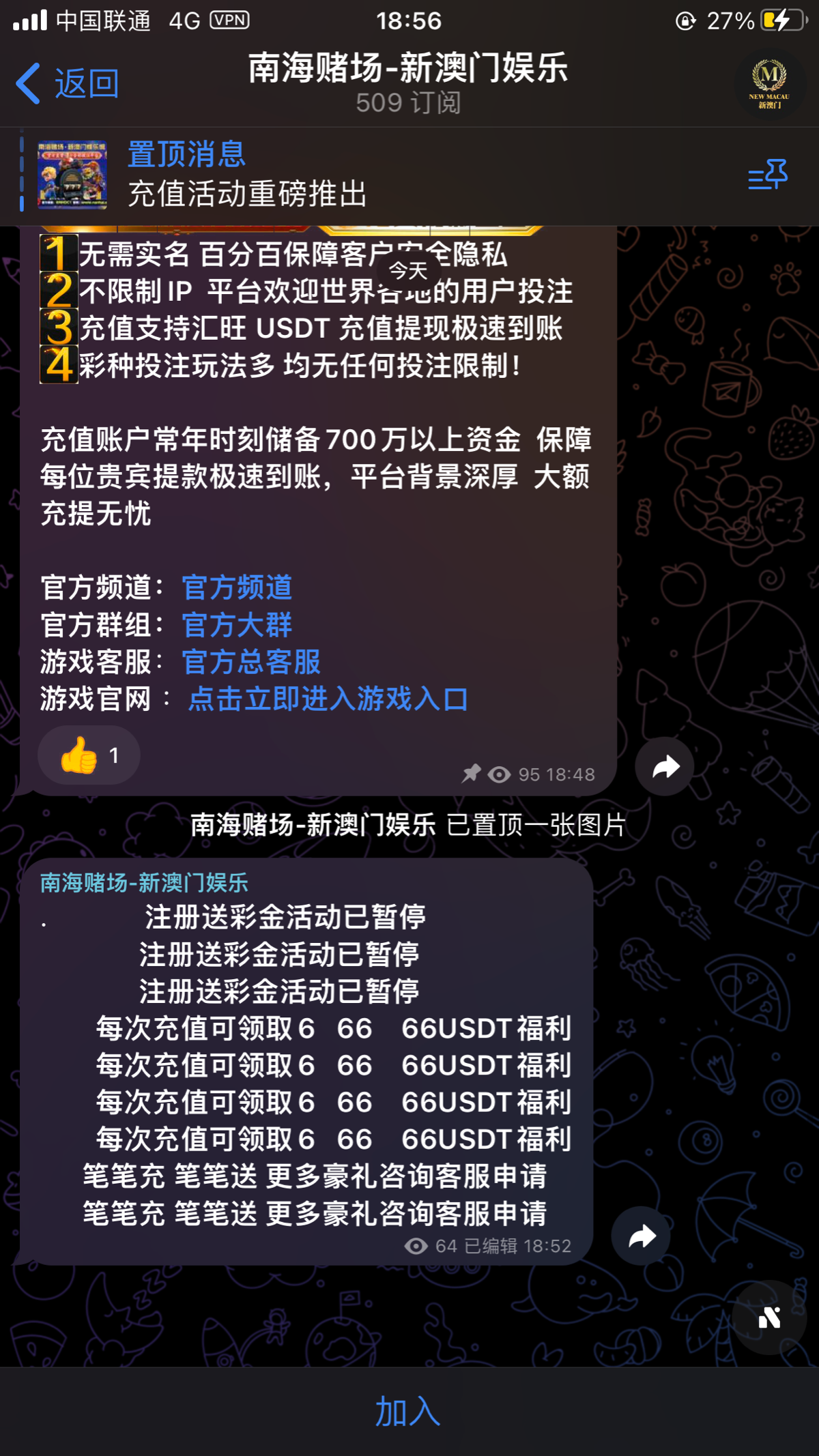Tap 点击立即进入游戏入口 link
The width and height of the screenshot is (819, 1456).
(x=328, y=699)
